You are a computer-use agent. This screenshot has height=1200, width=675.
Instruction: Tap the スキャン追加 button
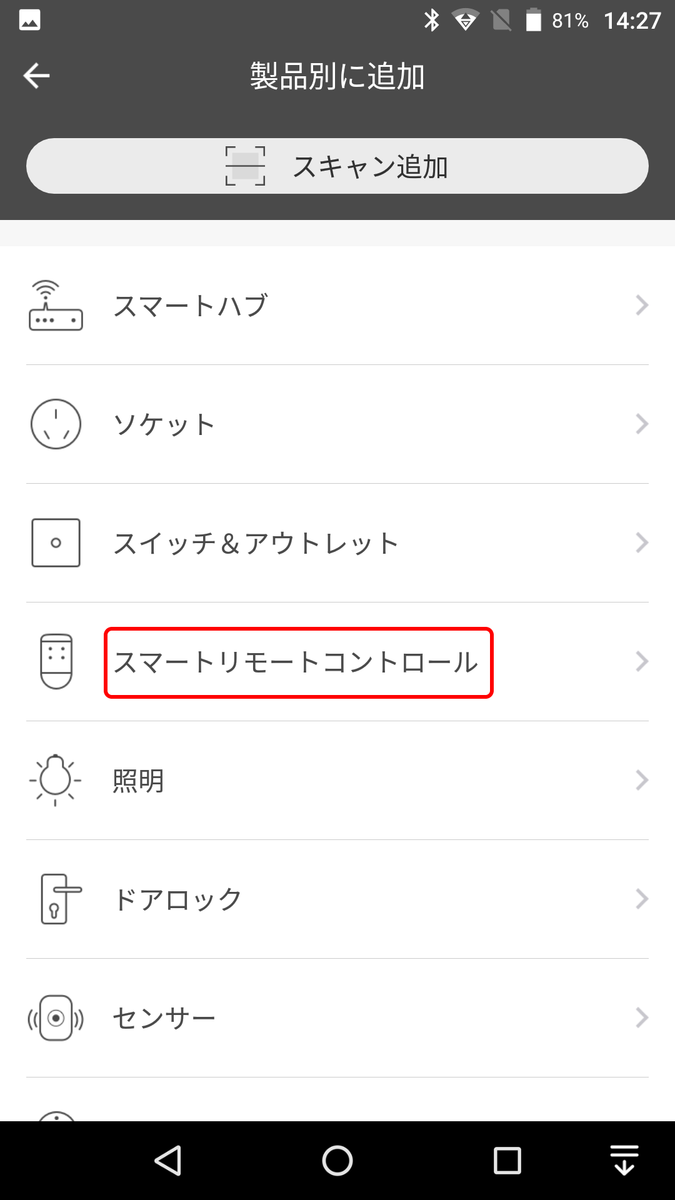(x=337, y=166)
